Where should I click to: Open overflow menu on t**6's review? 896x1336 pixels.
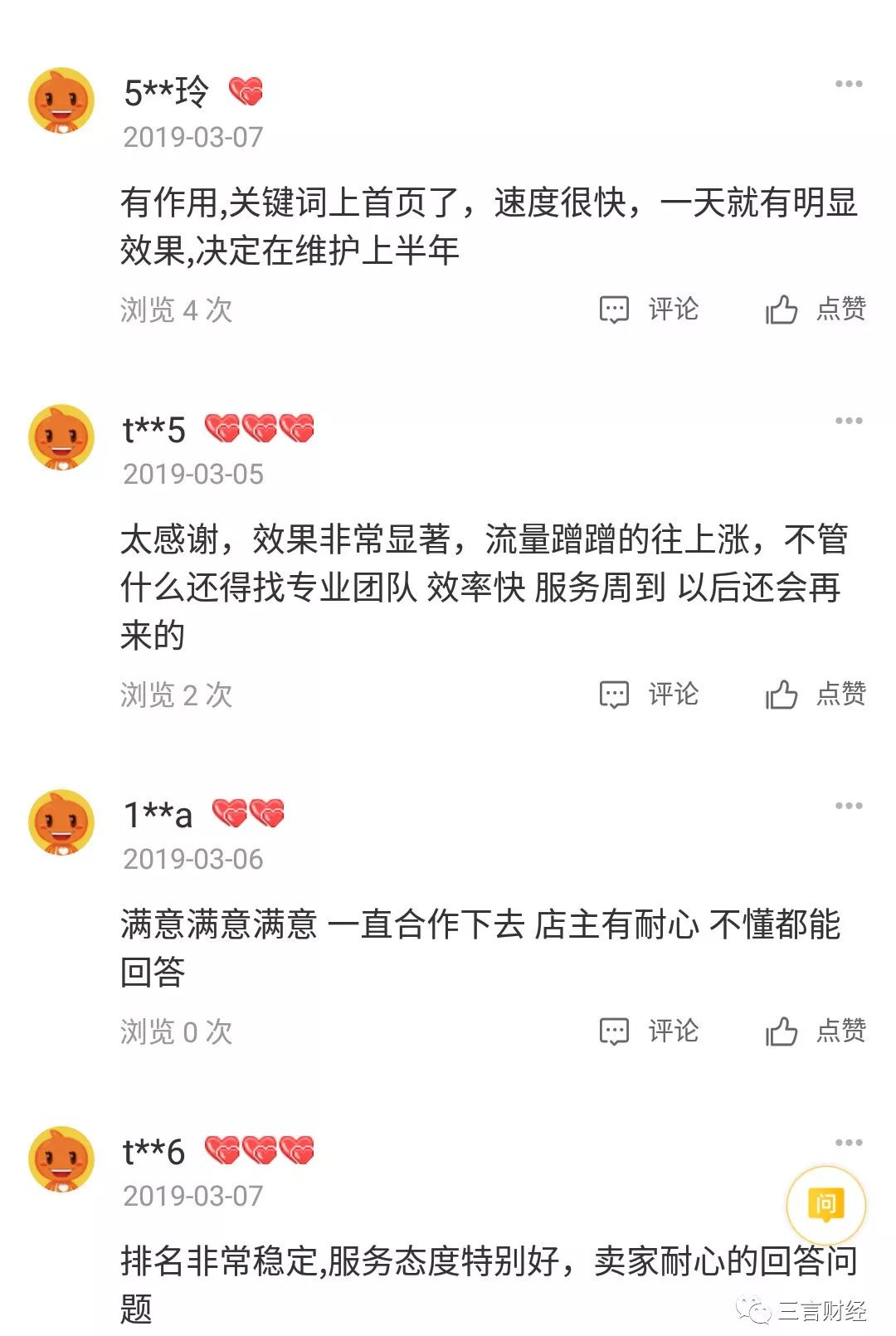[848, 1143]
